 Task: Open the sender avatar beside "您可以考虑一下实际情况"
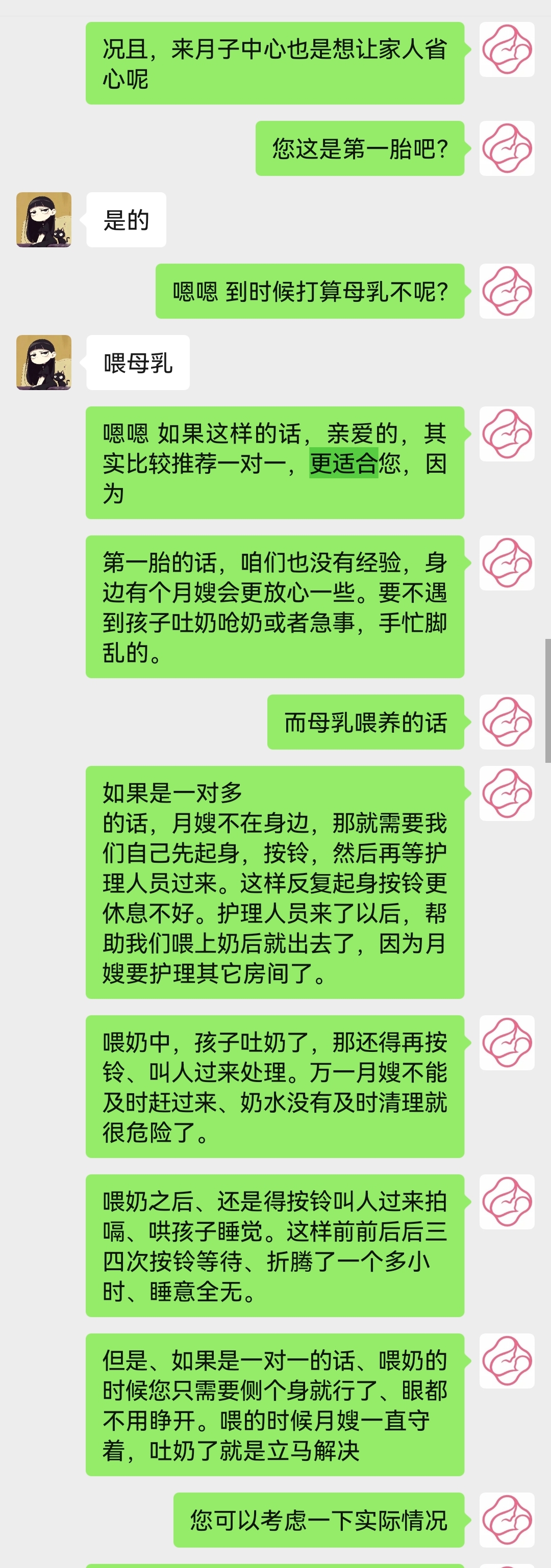(507, 1520)
